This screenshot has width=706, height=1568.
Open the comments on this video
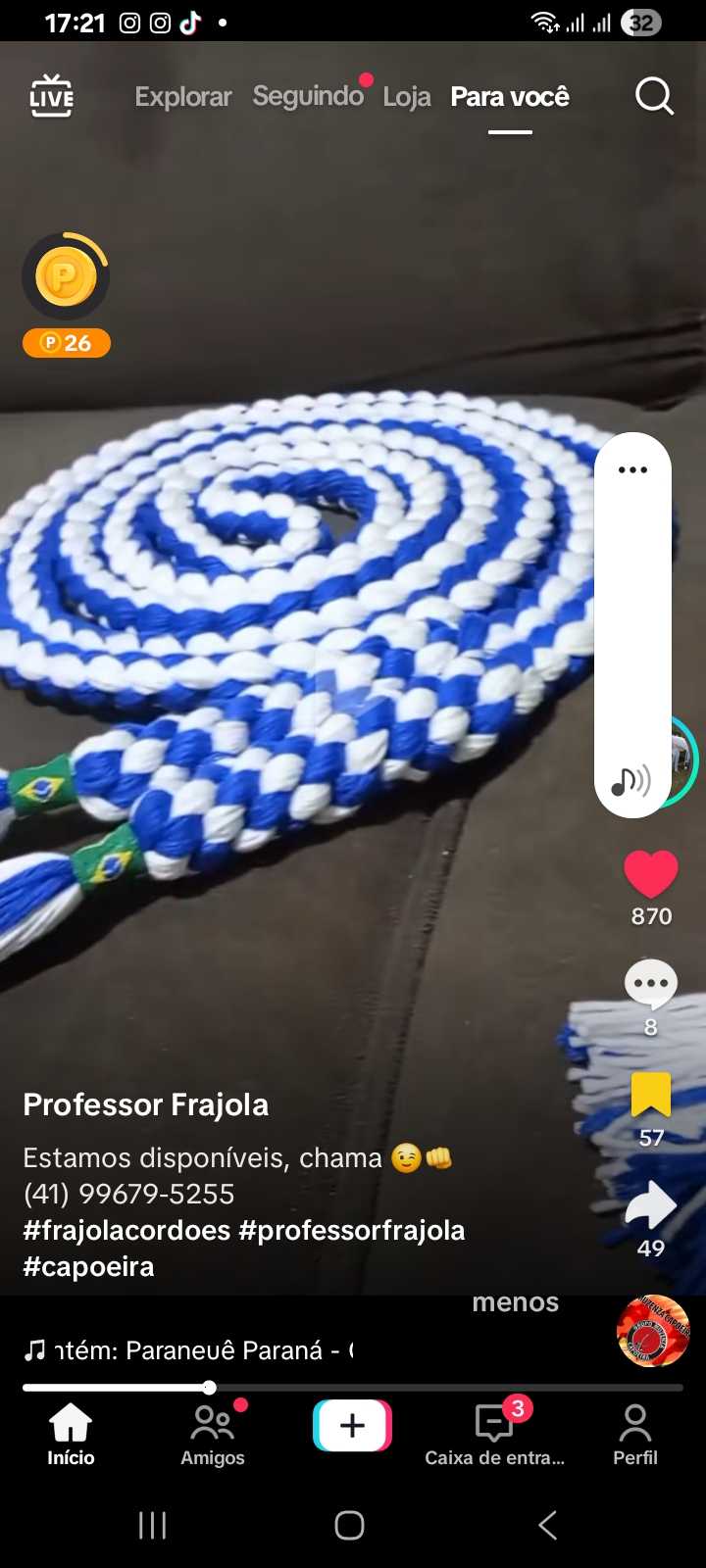(651, 985)
